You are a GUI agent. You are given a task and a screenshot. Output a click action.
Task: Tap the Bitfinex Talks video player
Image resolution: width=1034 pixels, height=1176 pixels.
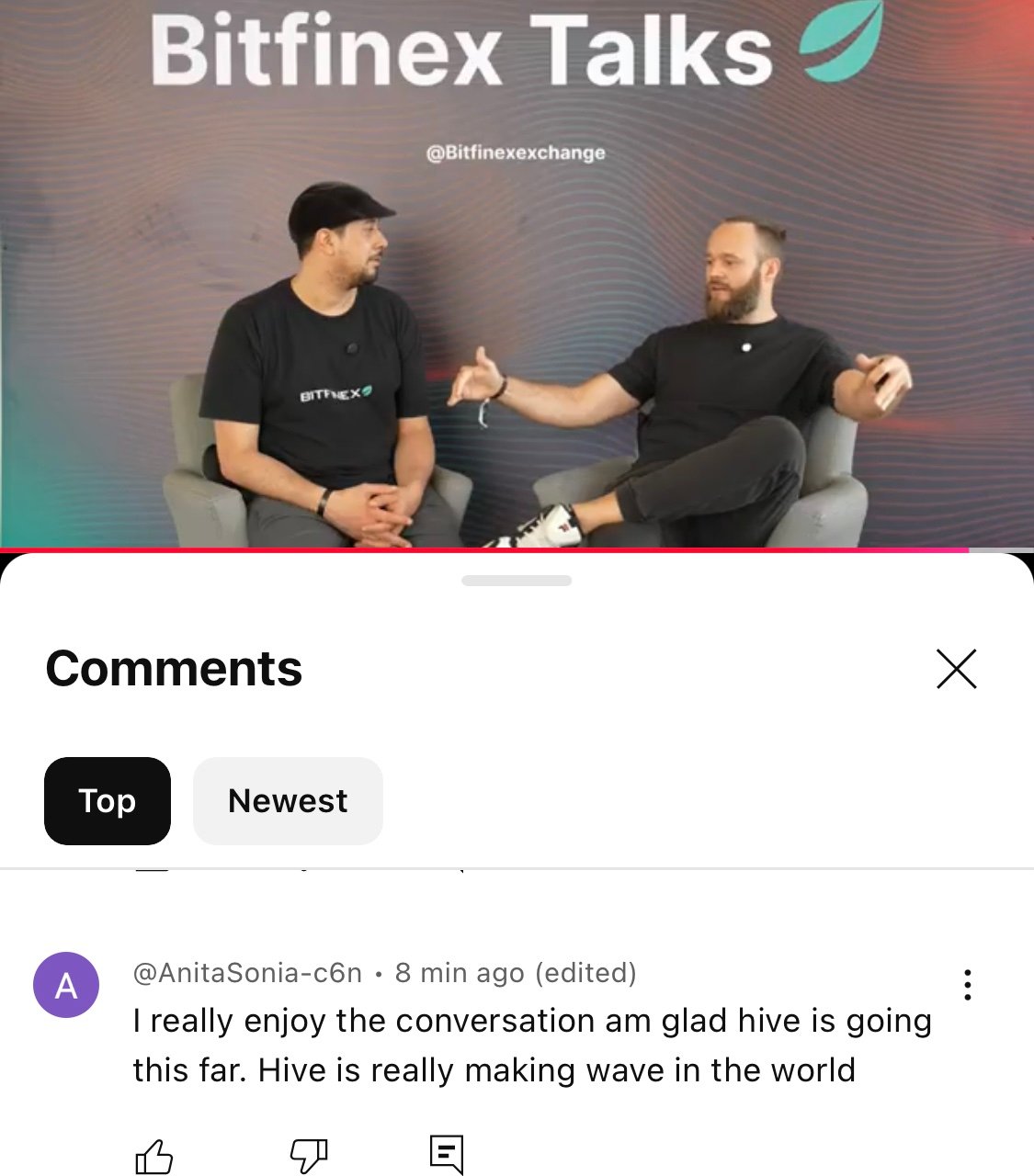pos(517,276)
